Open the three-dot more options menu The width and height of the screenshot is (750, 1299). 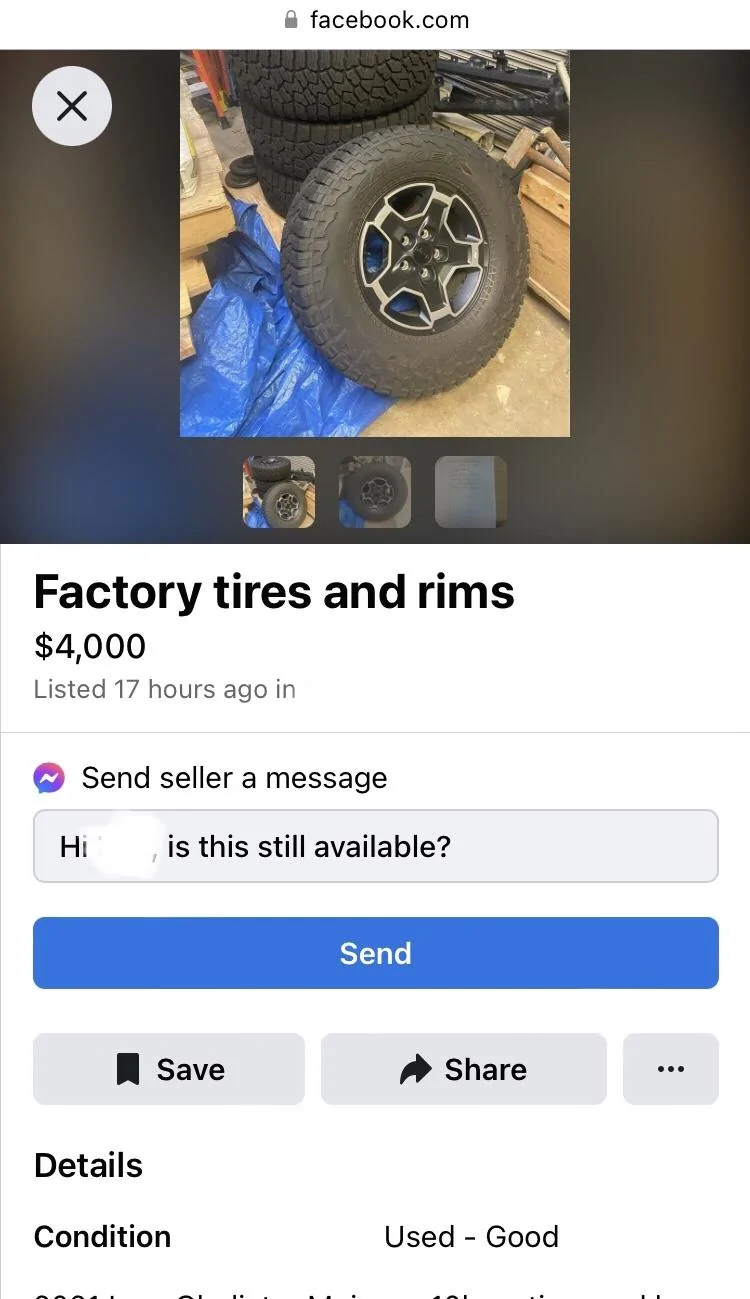(671, 1069)
